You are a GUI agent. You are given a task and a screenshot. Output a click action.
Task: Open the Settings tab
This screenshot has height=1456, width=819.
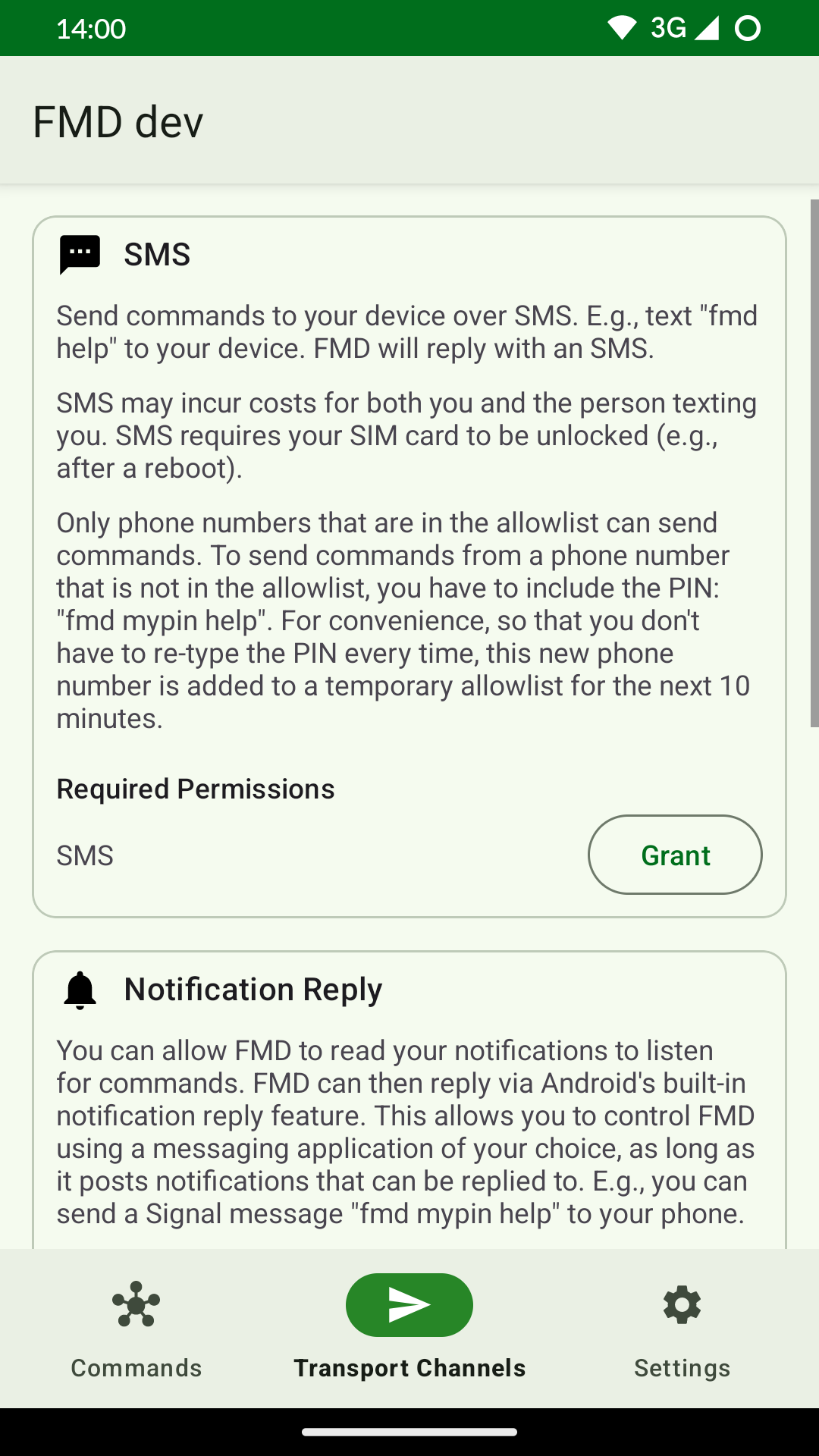point(682,1329)
